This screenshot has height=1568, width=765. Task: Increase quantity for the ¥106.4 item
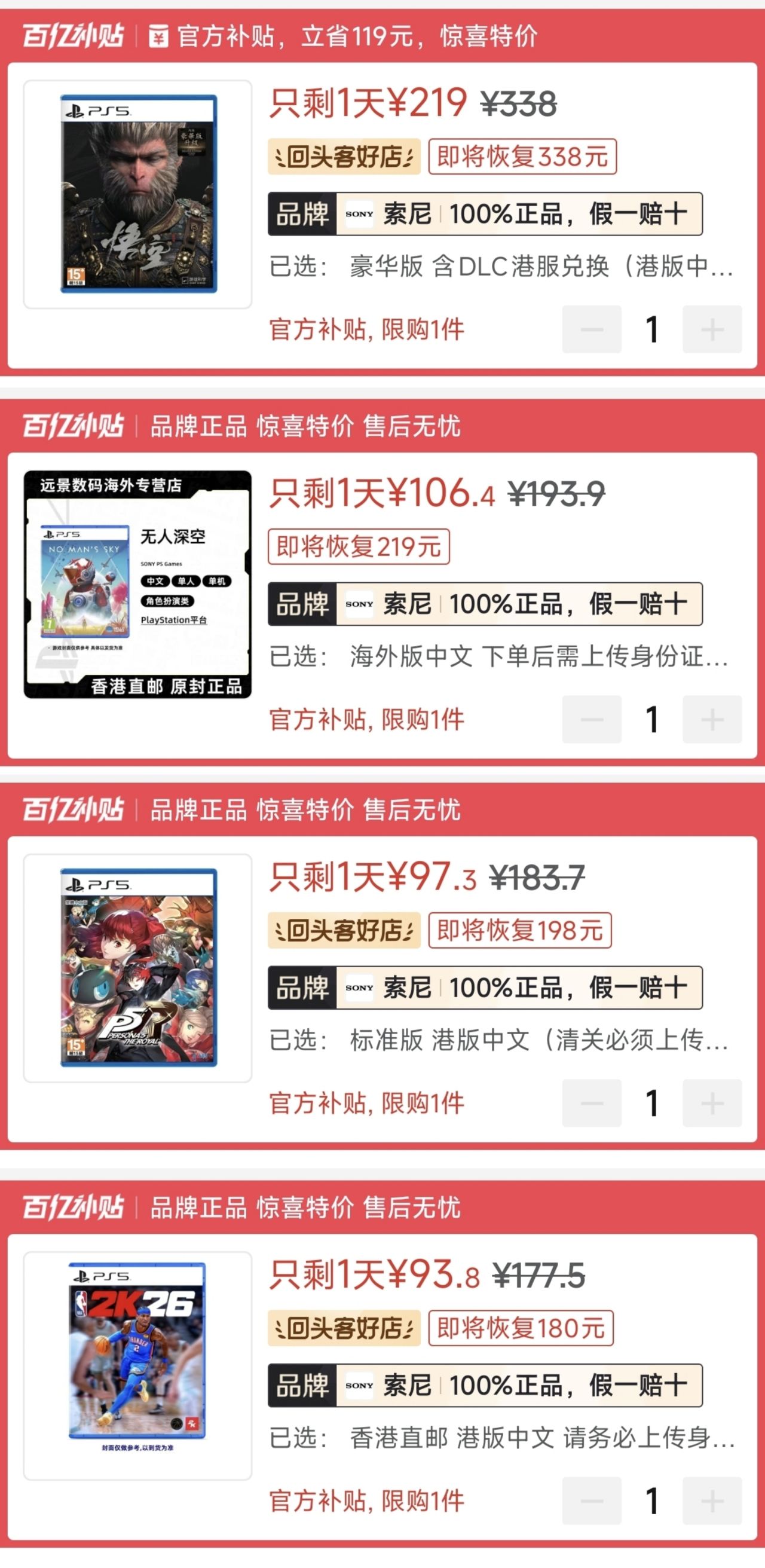click(711, 720)
